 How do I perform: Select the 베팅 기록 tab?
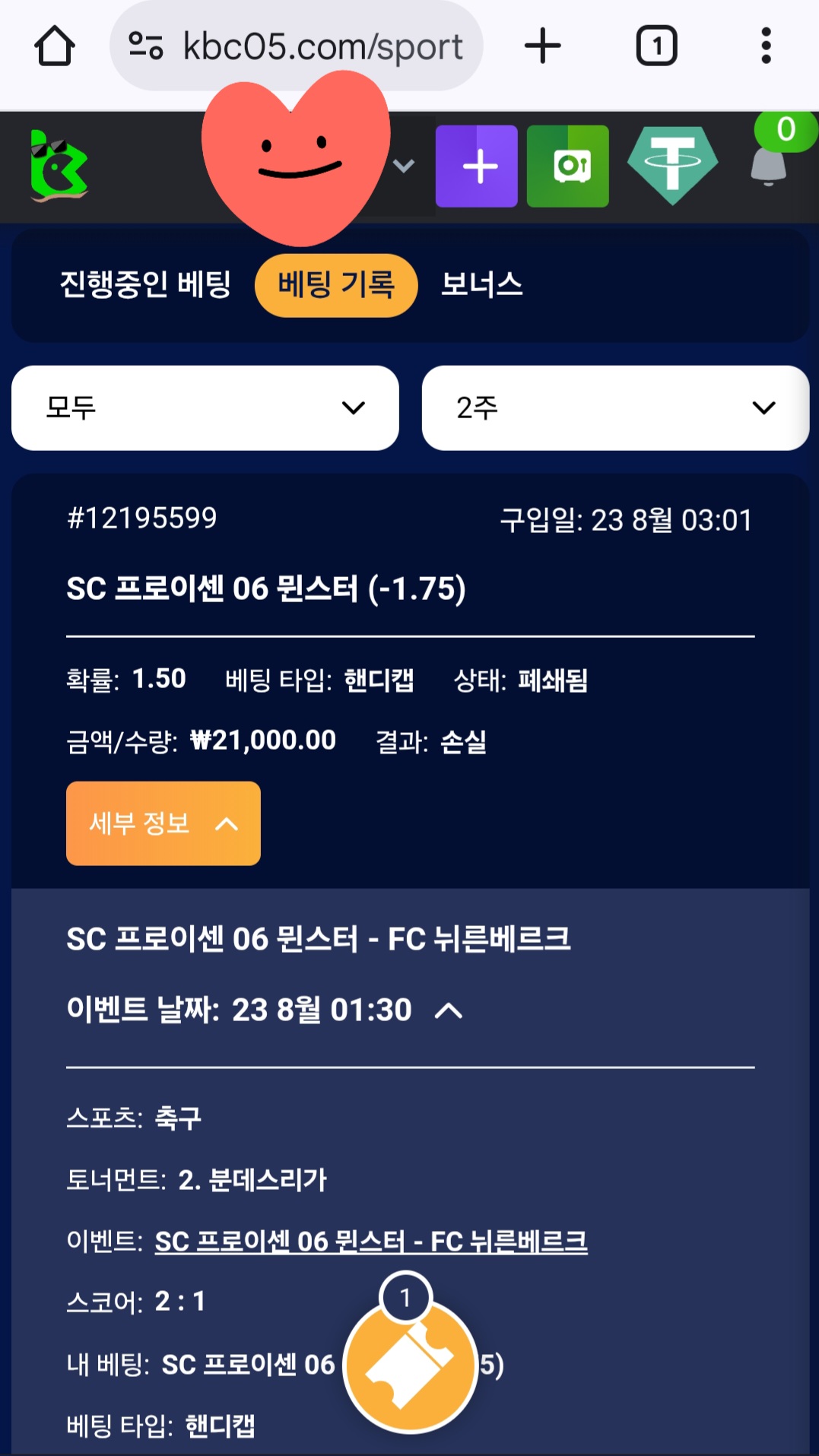pyautogui.click(x=336, y=285)
